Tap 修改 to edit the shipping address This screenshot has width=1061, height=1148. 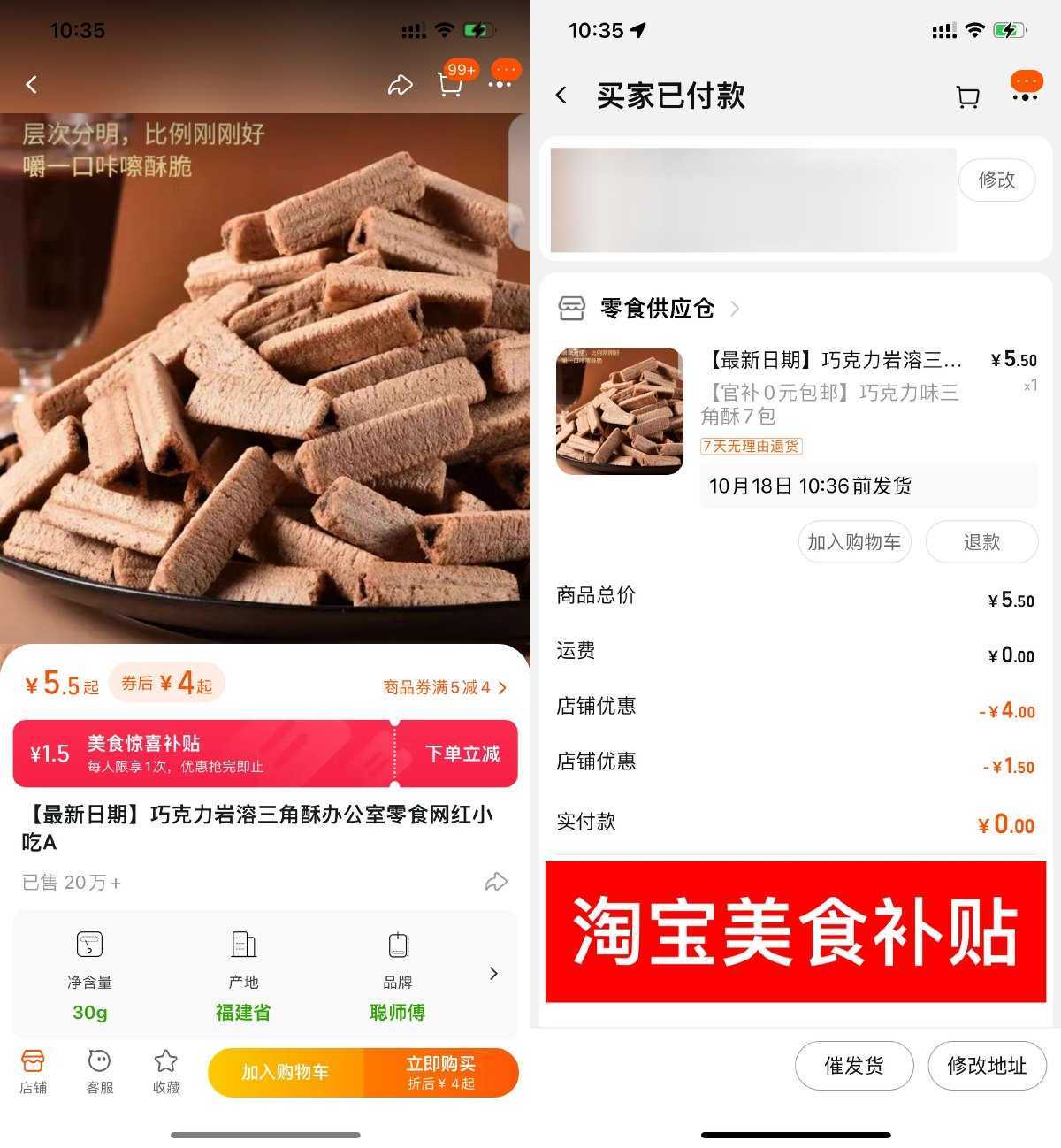click(x=996, y=180)
